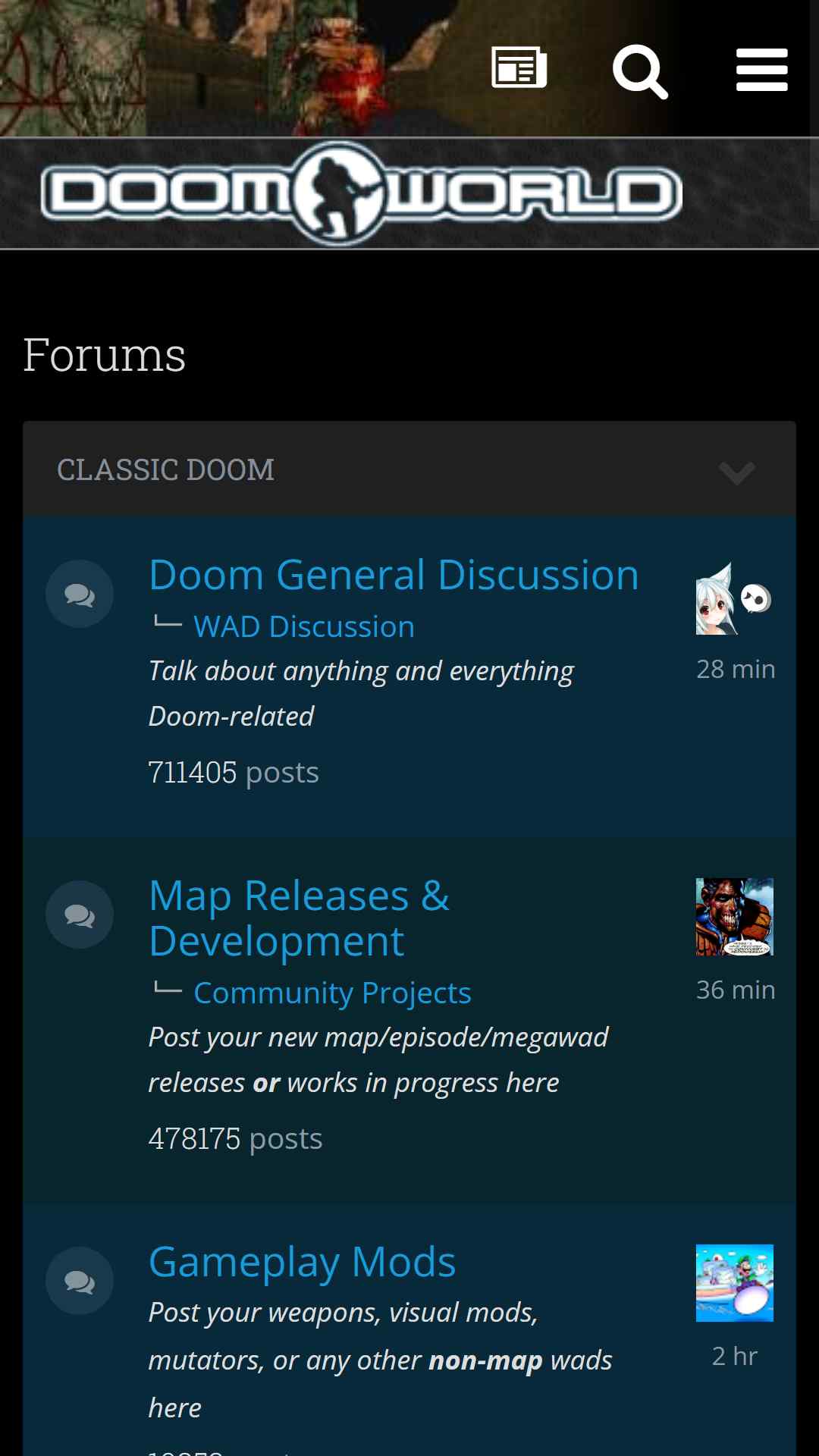Open the WAD Discussion subforum

pos(304,626)
